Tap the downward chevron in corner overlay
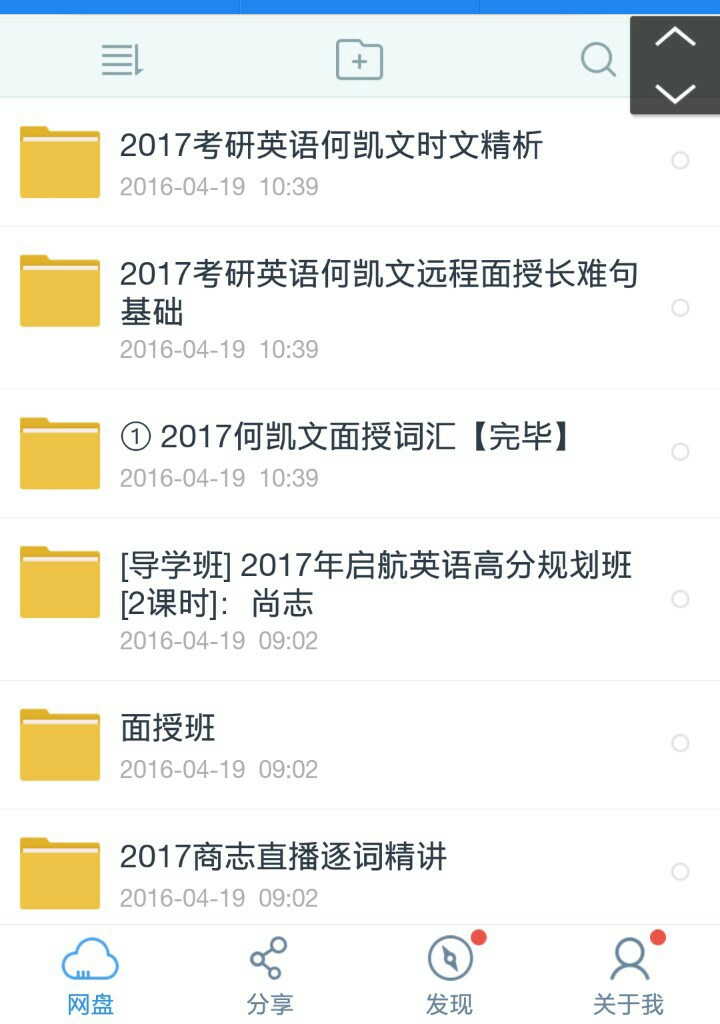The width and height of the screenshot is (720, 1024). [674, 91]
